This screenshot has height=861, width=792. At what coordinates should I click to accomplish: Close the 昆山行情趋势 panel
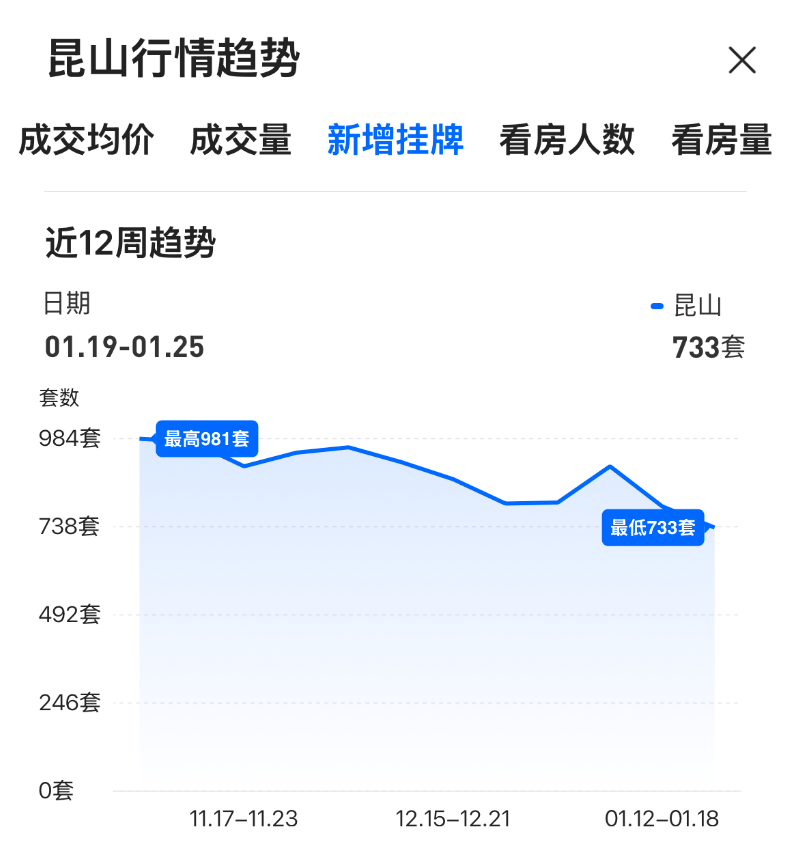tap(742, 61)
